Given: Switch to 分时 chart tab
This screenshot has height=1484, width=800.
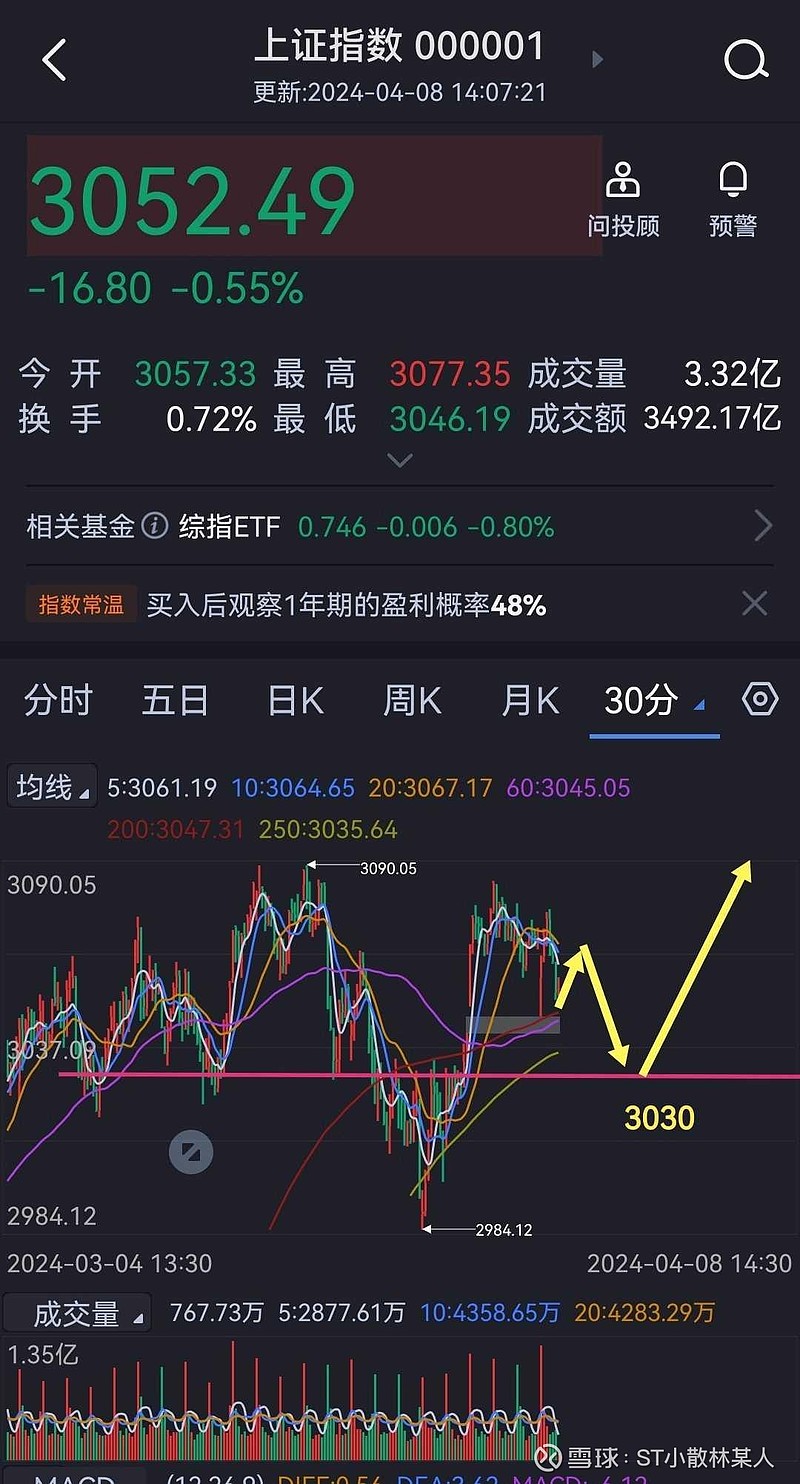Looking at the screenshot, I should [58, 701].
